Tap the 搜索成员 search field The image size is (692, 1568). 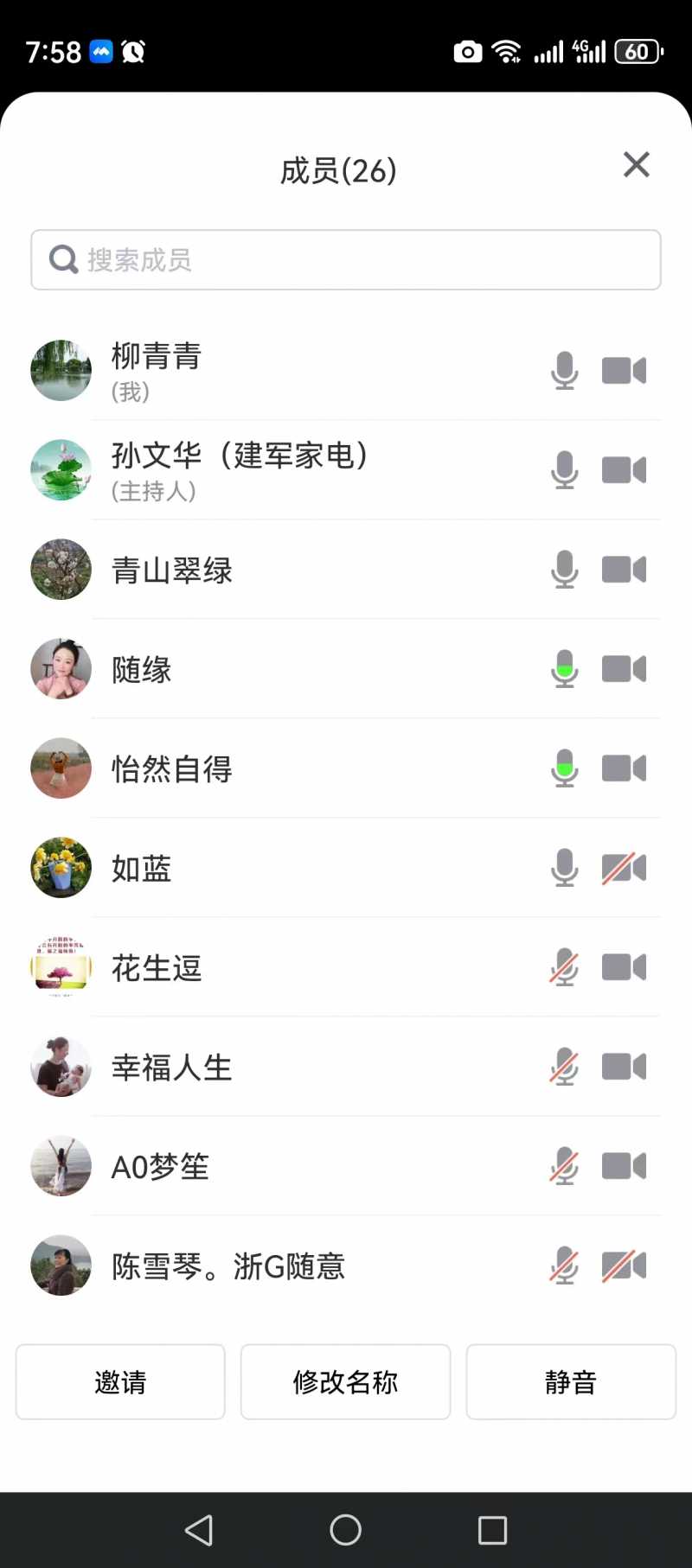pos(346,258)
